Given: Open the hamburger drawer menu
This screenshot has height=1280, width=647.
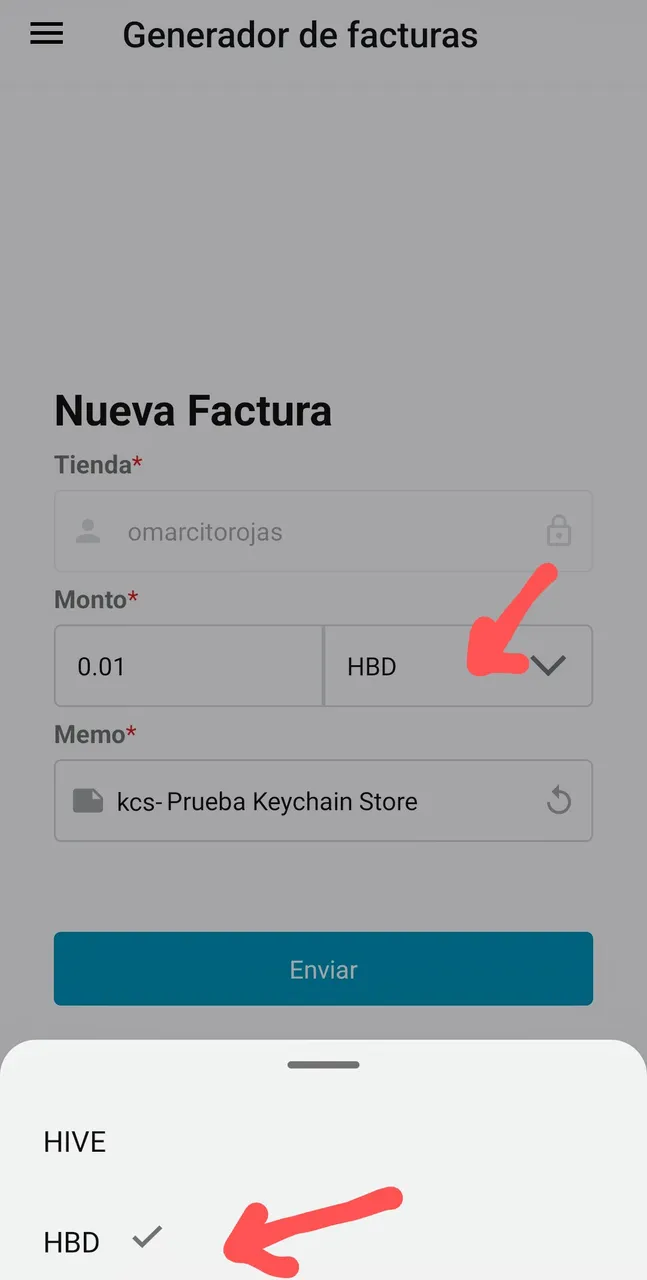Looking at the screenshot, I should pyautogui.click(x=46, y=35).
